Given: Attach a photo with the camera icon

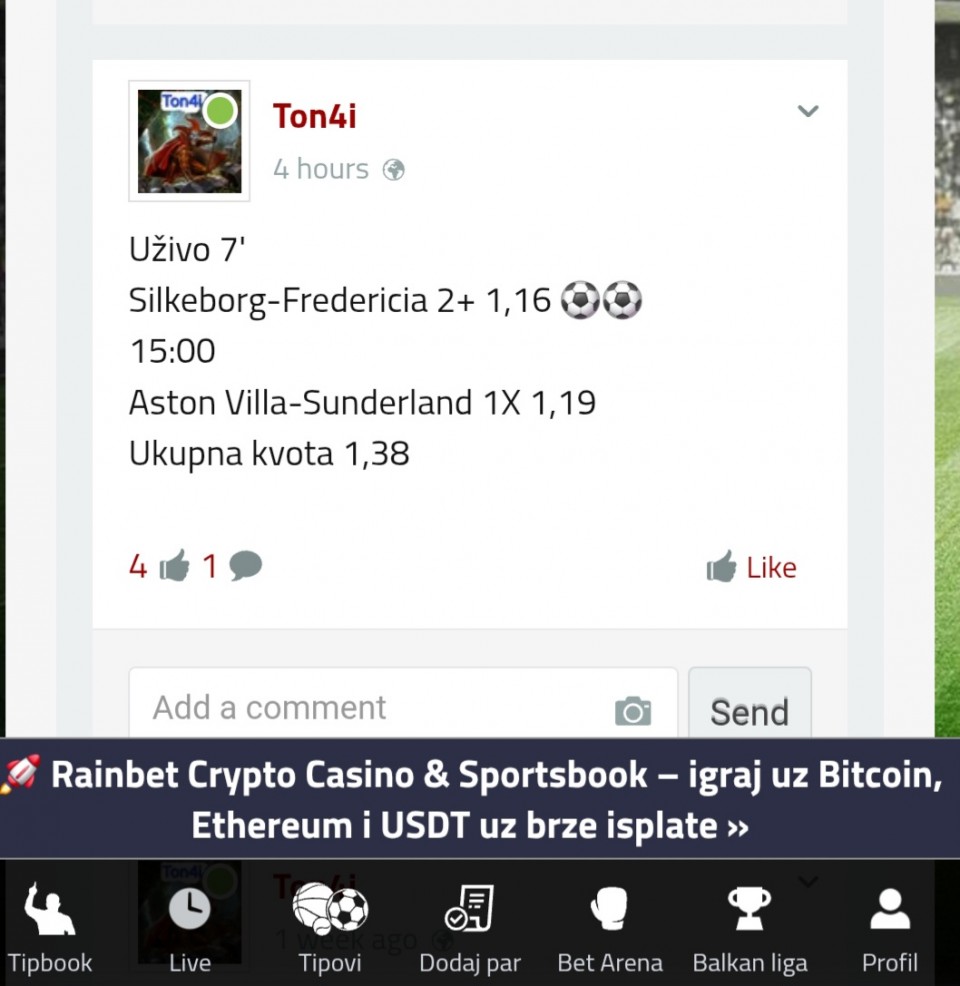Looking at the screenshot, I should (x=632, y=711).
